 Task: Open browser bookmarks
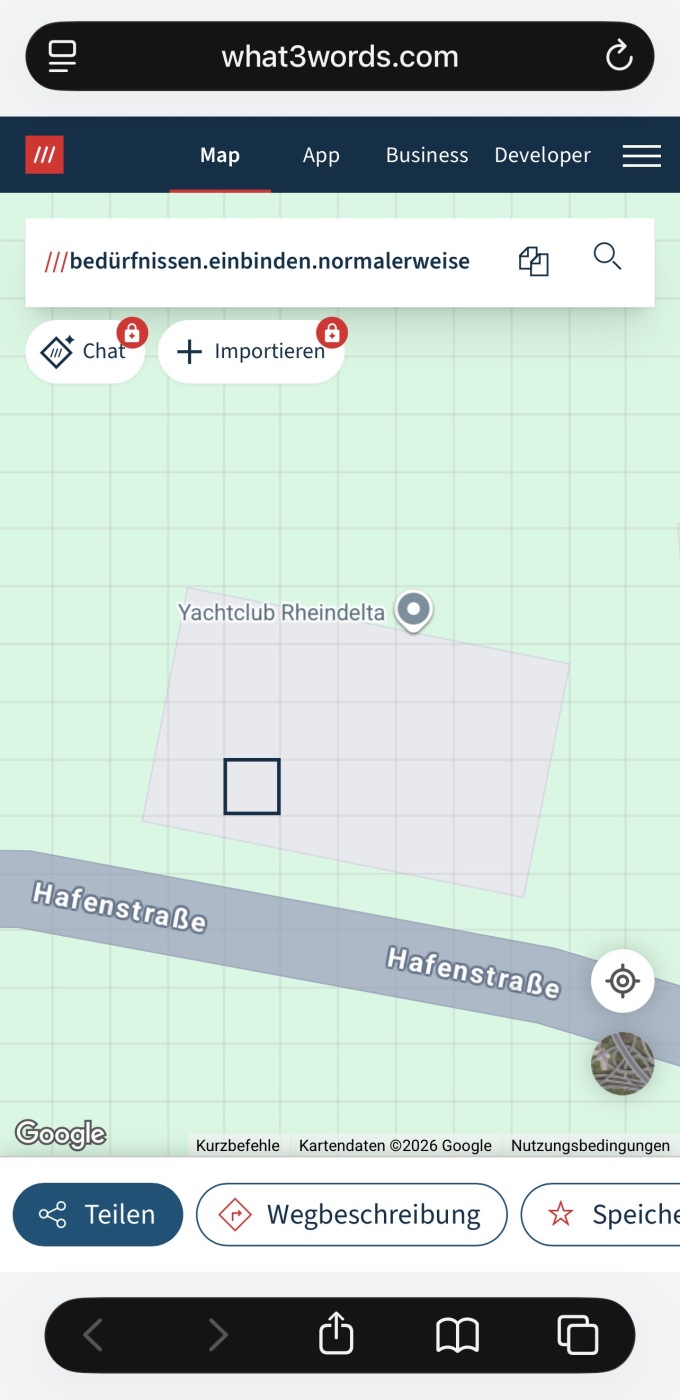point(457,1334)
